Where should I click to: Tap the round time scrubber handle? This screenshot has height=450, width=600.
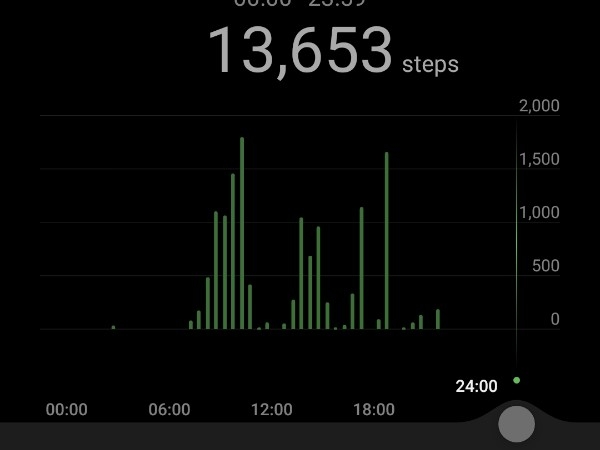click(x=516, y=424)
